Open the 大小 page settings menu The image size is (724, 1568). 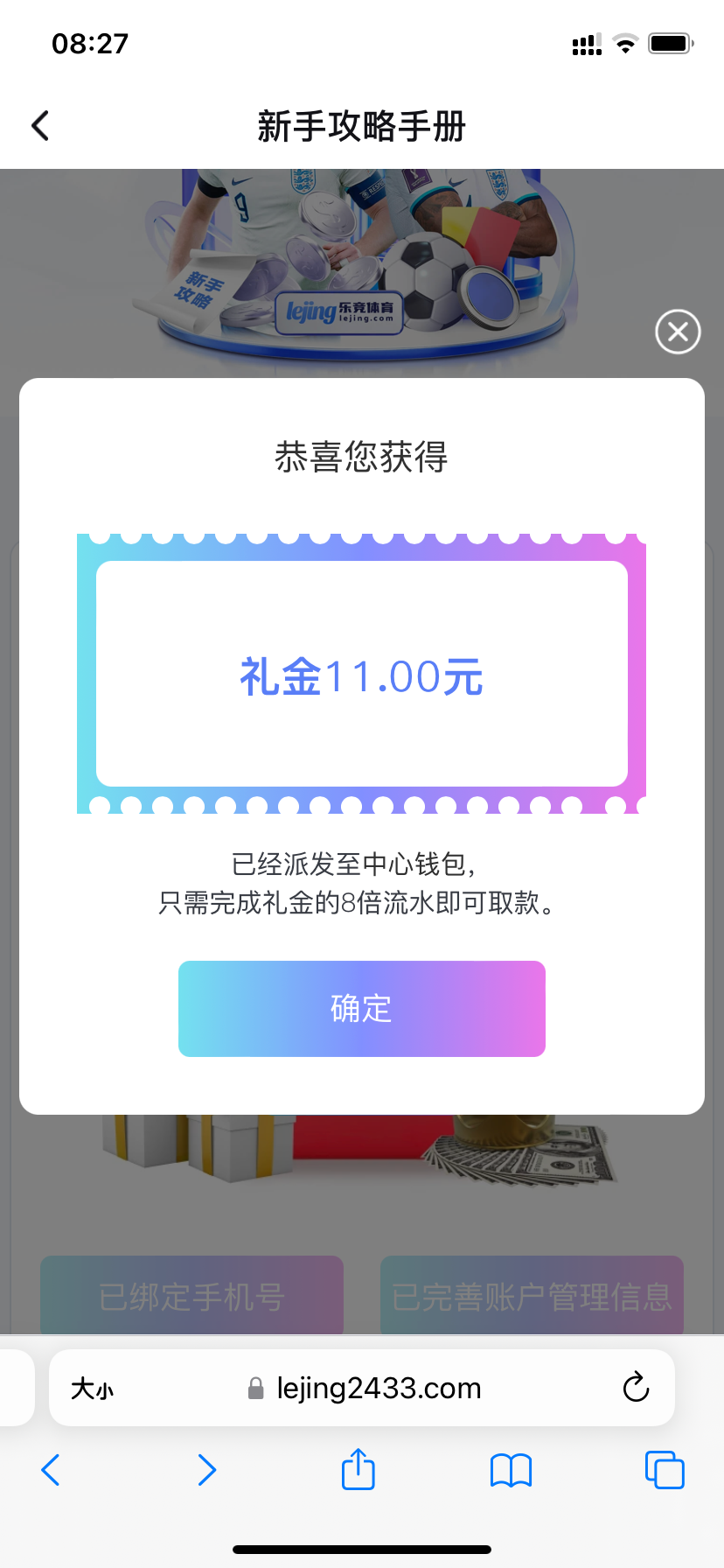click(92, 1389)
